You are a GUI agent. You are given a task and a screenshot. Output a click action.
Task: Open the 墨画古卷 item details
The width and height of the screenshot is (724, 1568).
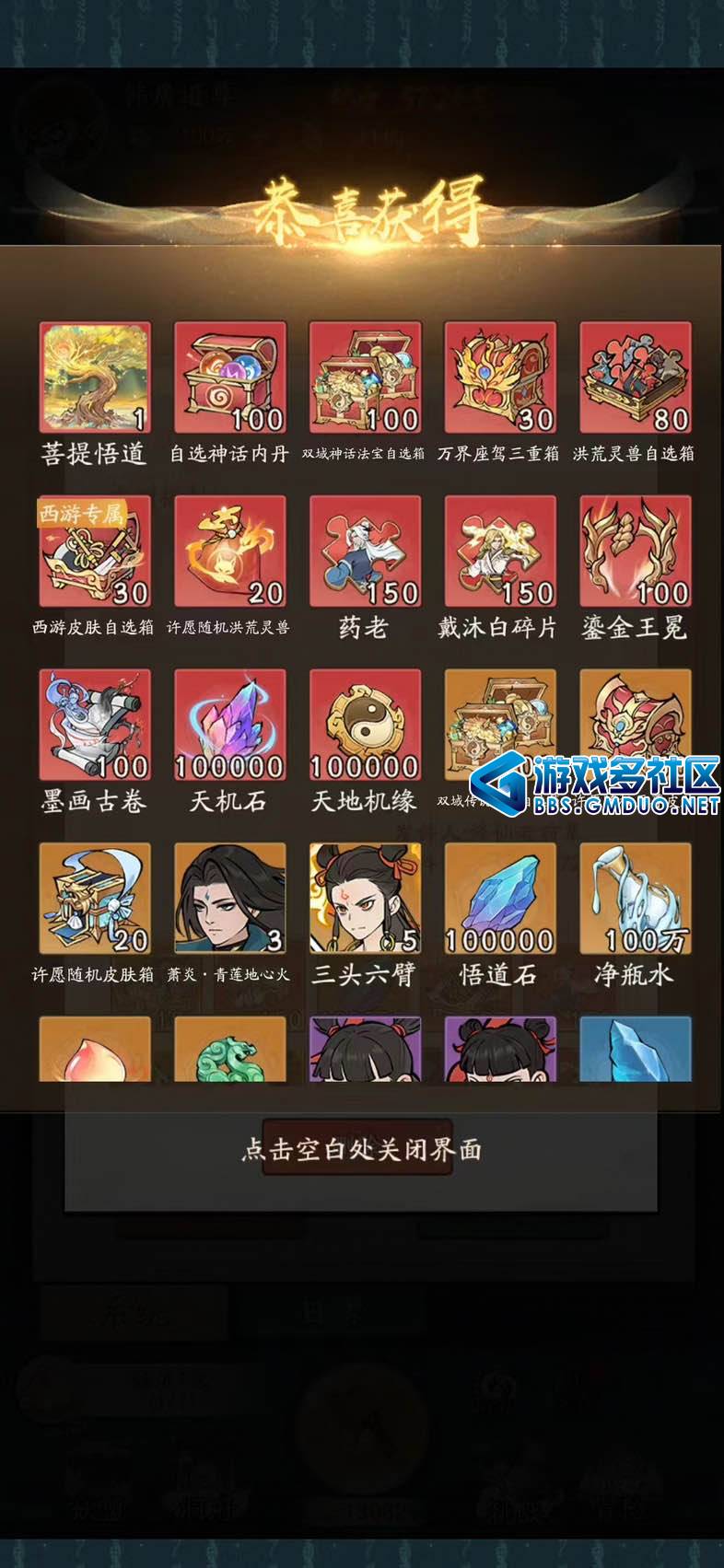point(95,726)
